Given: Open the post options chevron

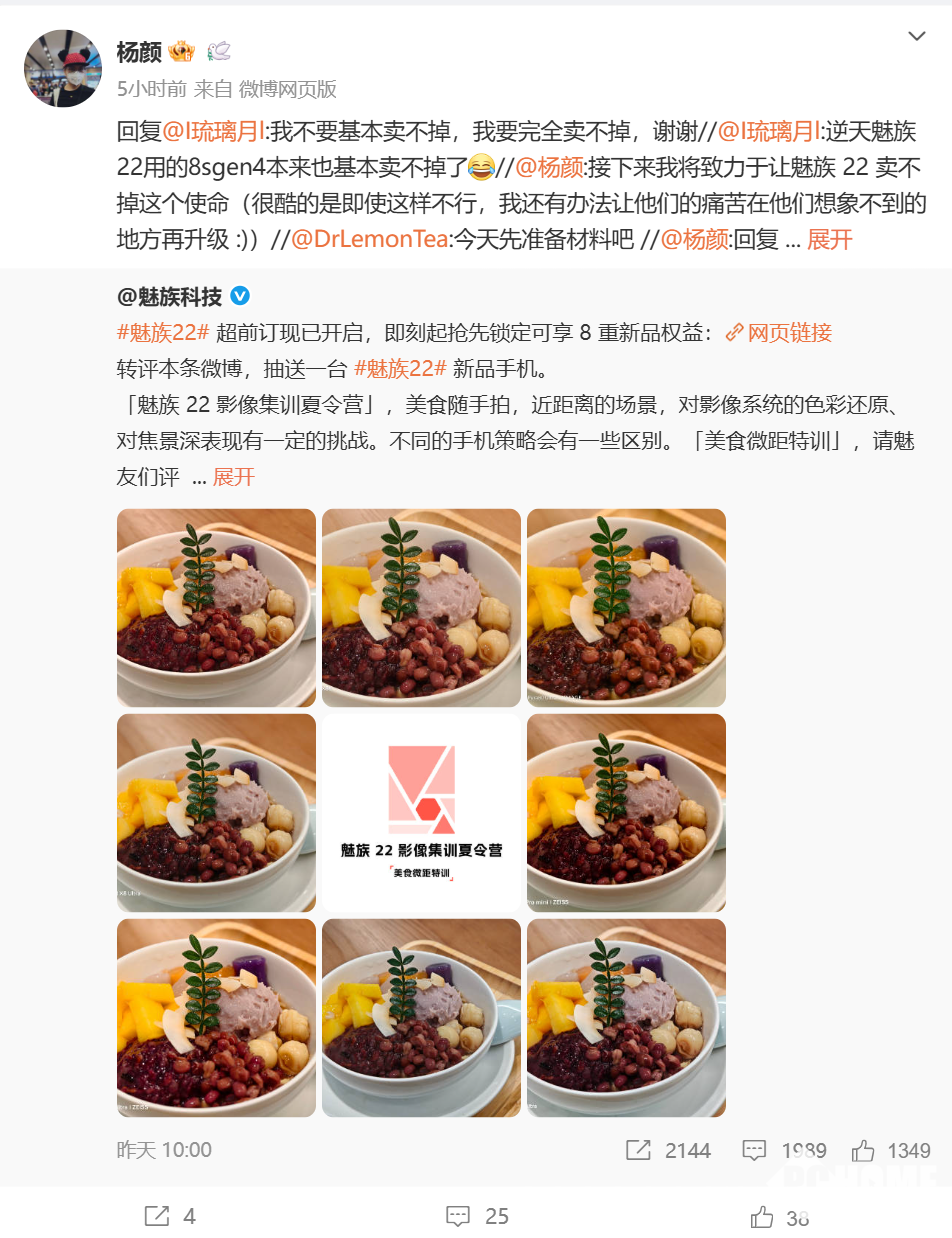Looking at the screenshot, I should 916,37.
